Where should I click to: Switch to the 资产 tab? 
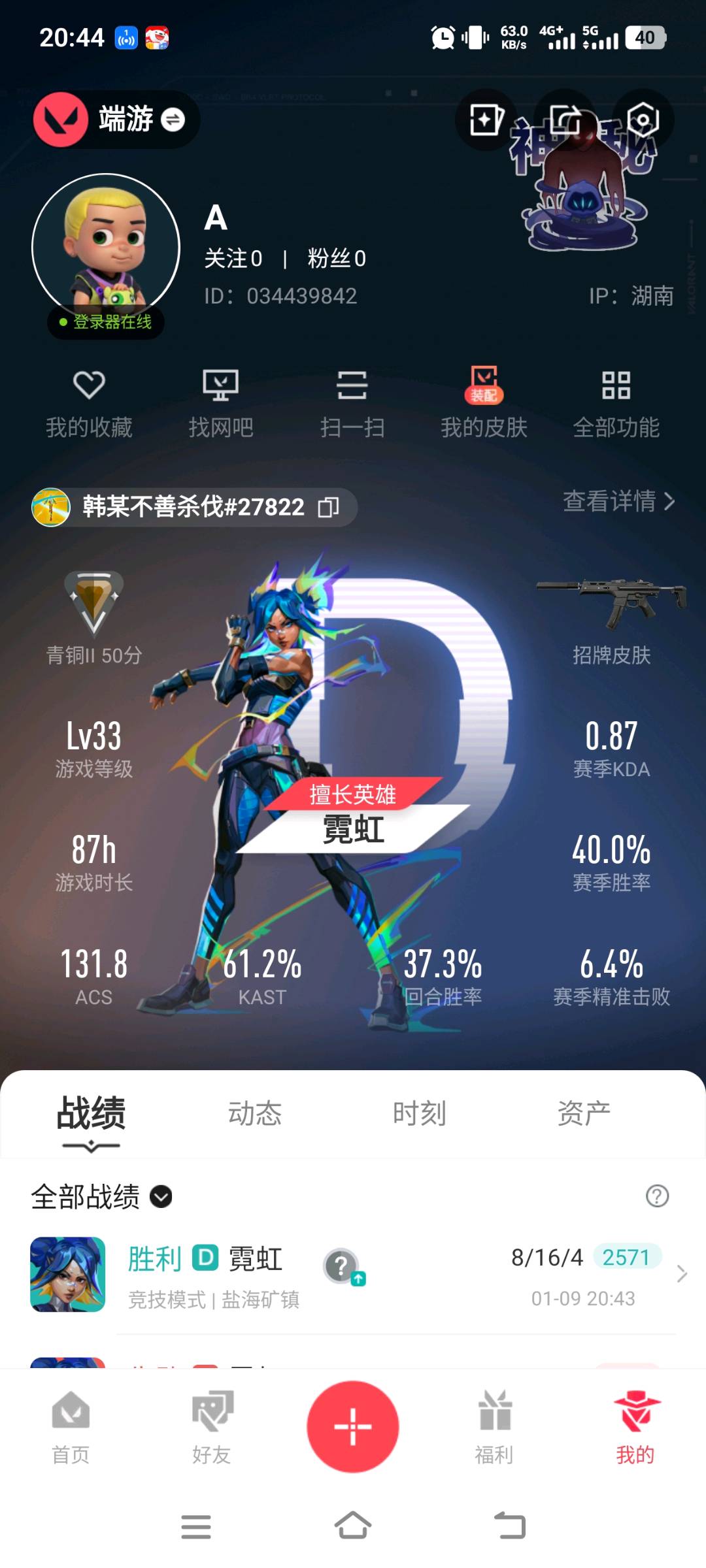tap(584, 1113)
